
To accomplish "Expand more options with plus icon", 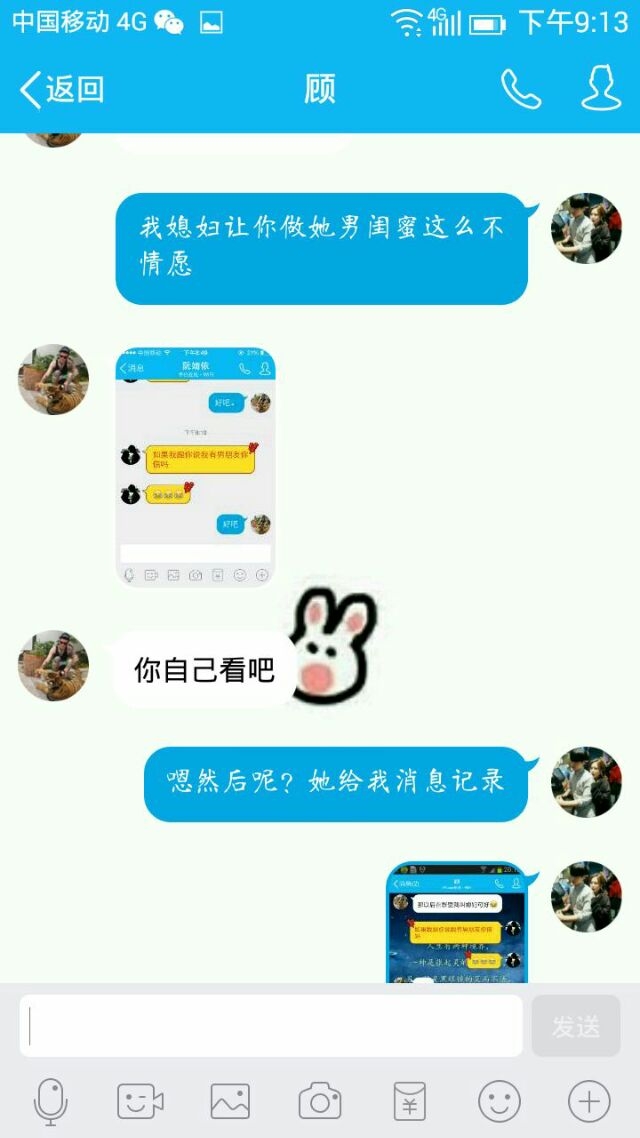I will (588, 1102).
